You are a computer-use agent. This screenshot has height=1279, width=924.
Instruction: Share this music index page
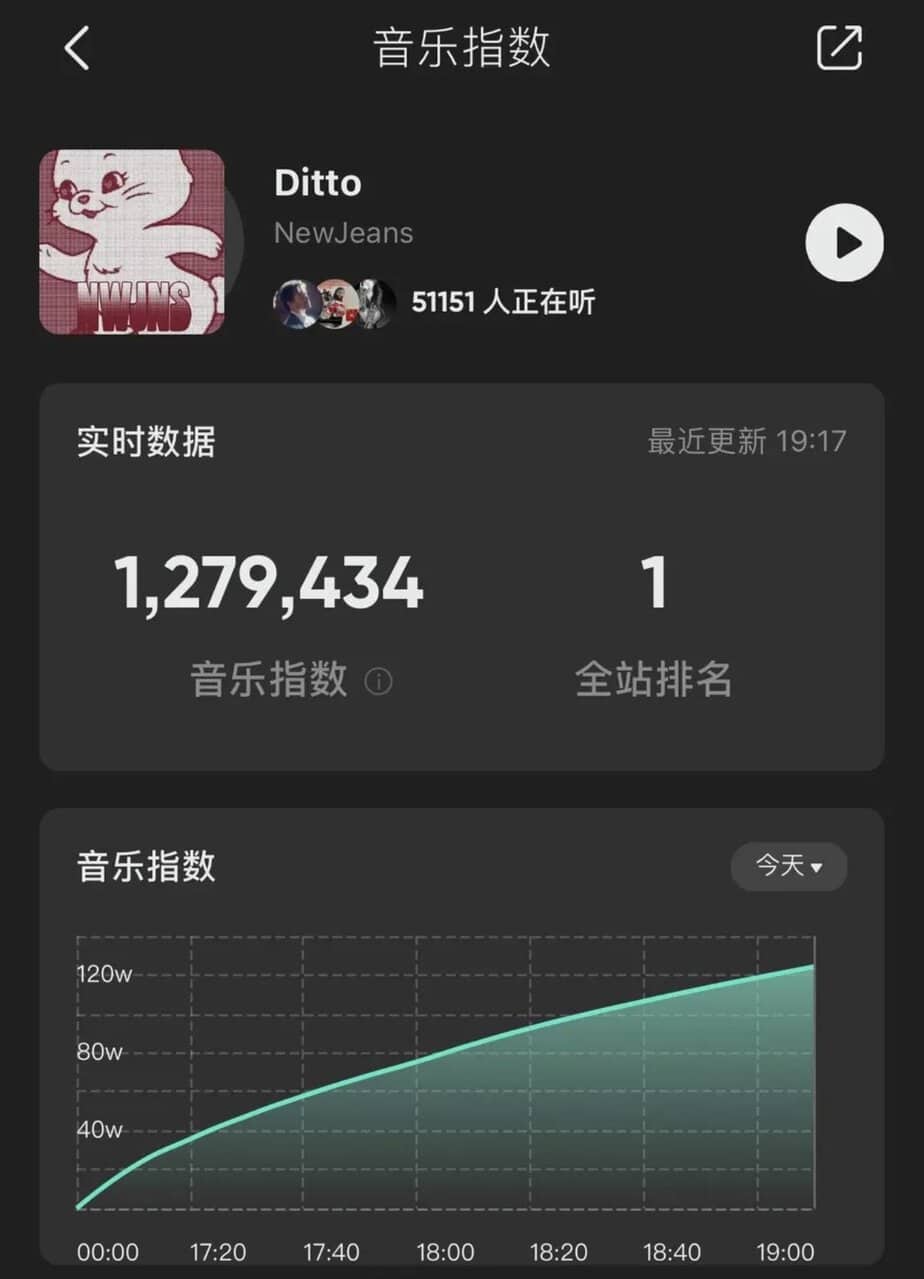coord(838,48)
